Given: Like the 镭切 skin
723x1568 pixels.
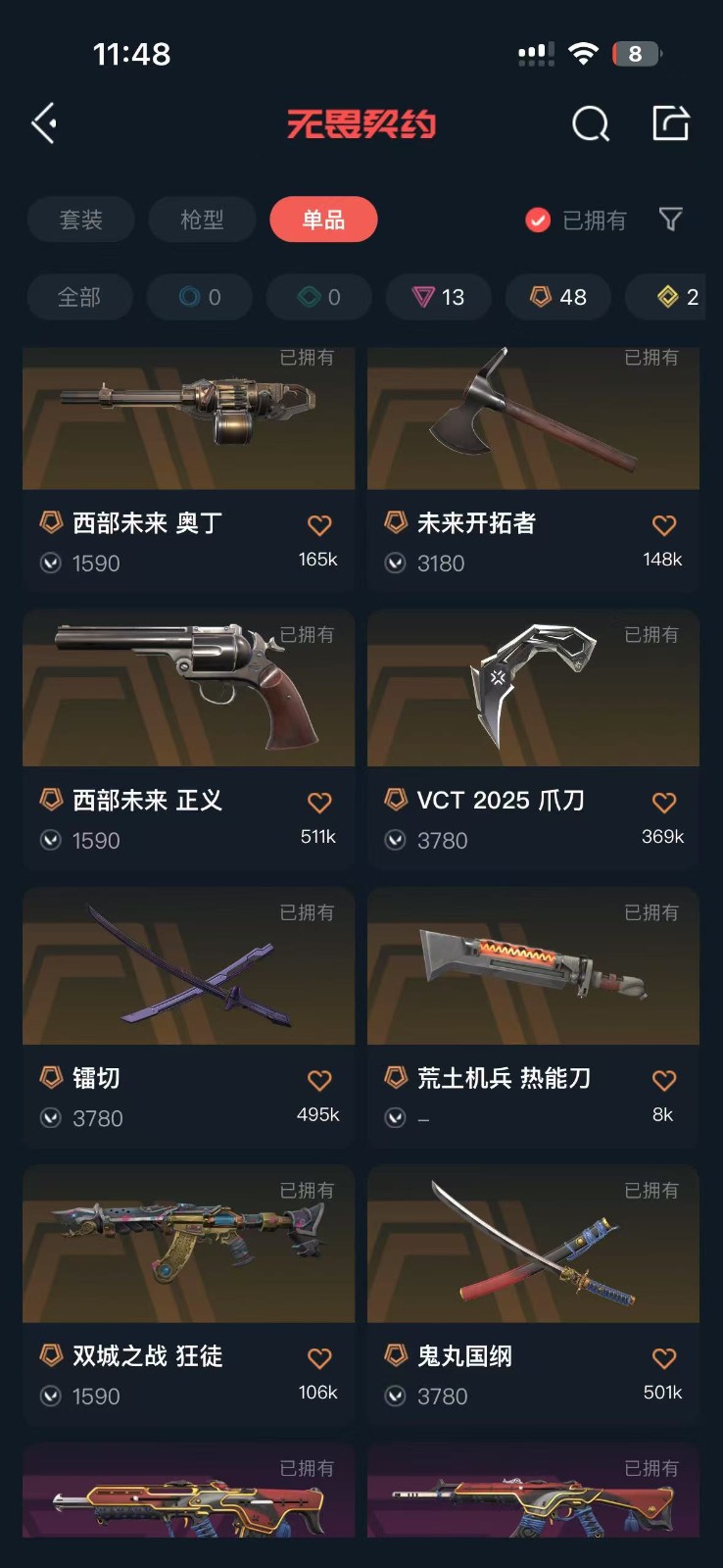Looking at the screenshot, I should pos(319,1081).
